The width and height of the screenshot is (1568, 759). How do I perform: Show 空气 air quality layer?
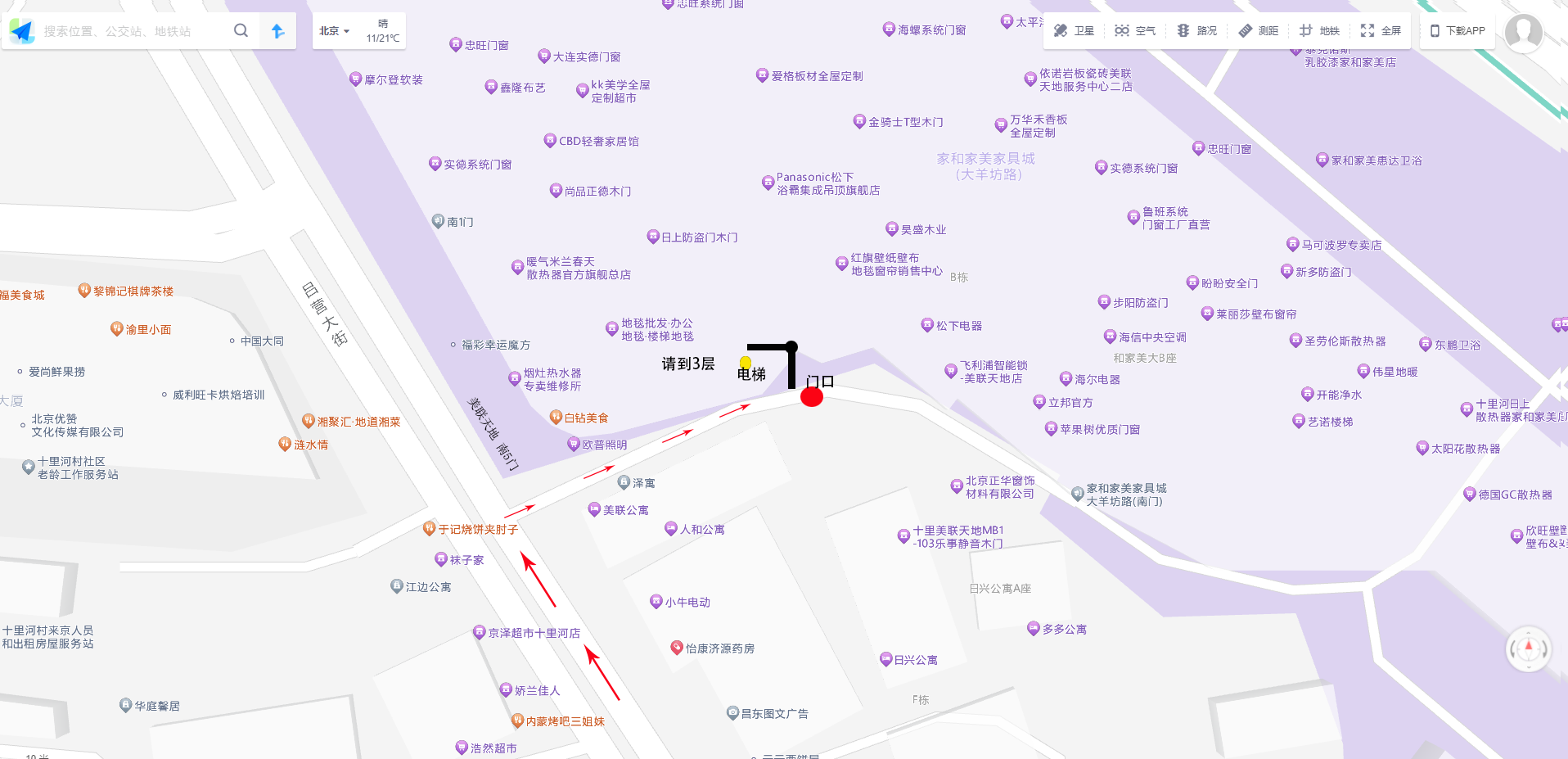pos(1134,31)
